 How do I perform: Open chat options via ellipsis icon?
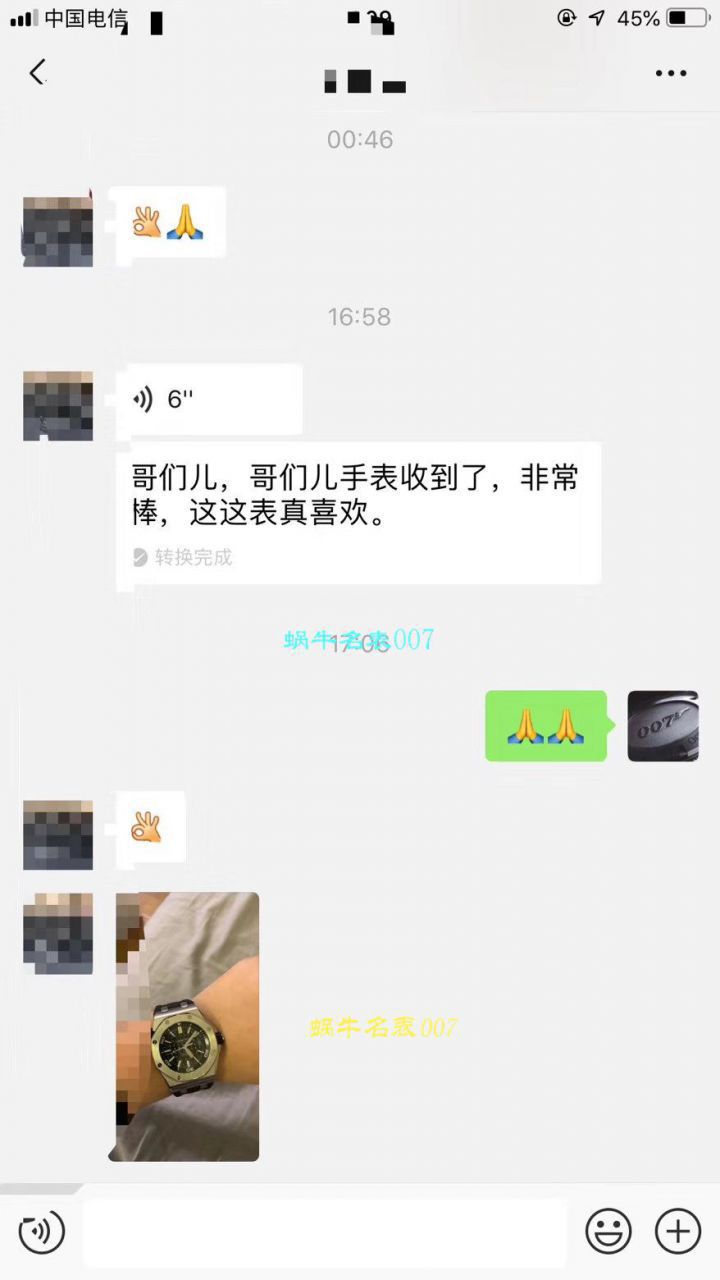point(672,72)
